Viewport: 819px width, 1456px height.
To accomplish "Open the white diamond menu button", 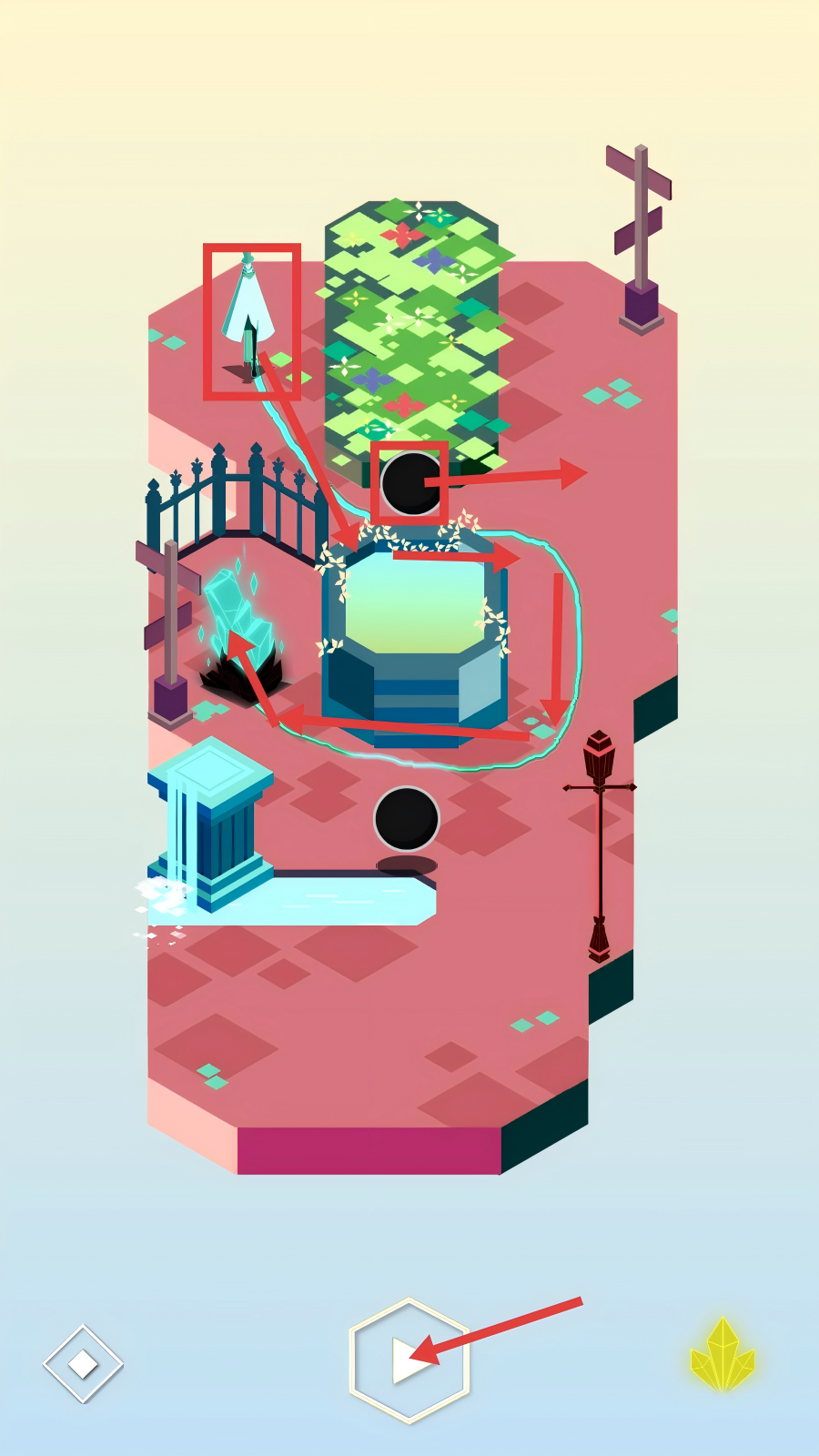I will [83, 1363].
